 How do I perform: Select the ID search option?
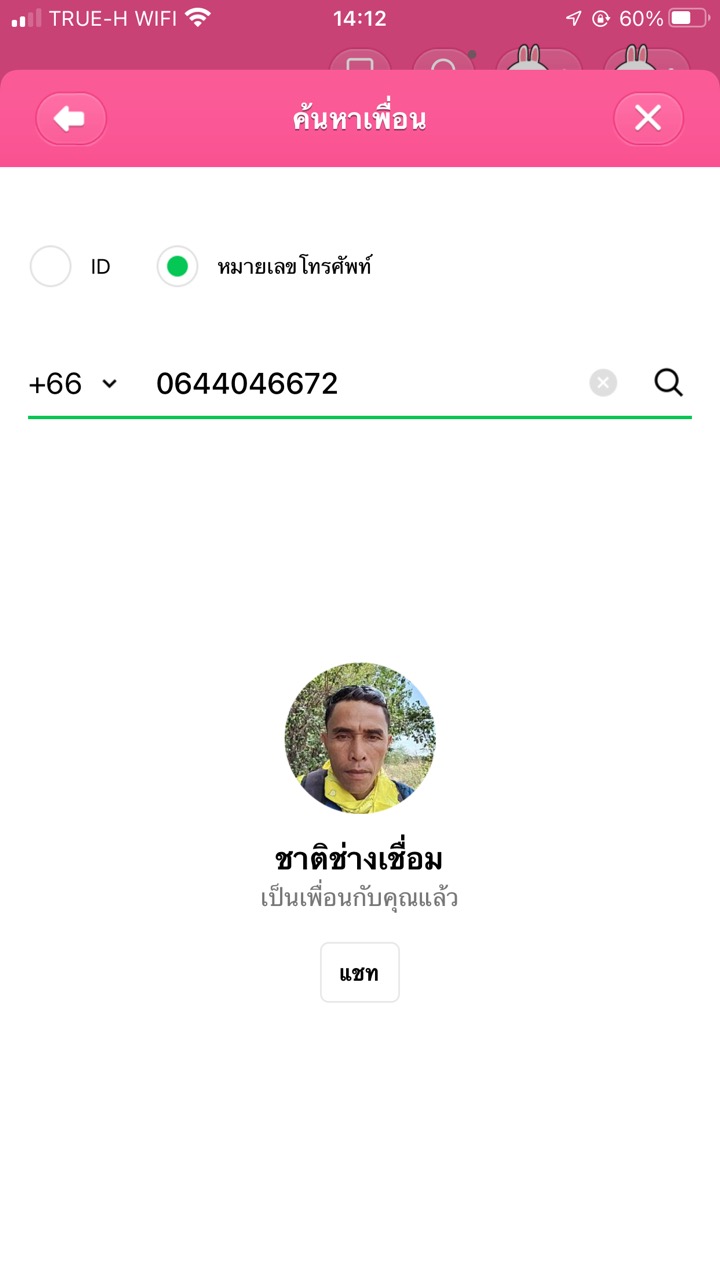tap(51, 267)
